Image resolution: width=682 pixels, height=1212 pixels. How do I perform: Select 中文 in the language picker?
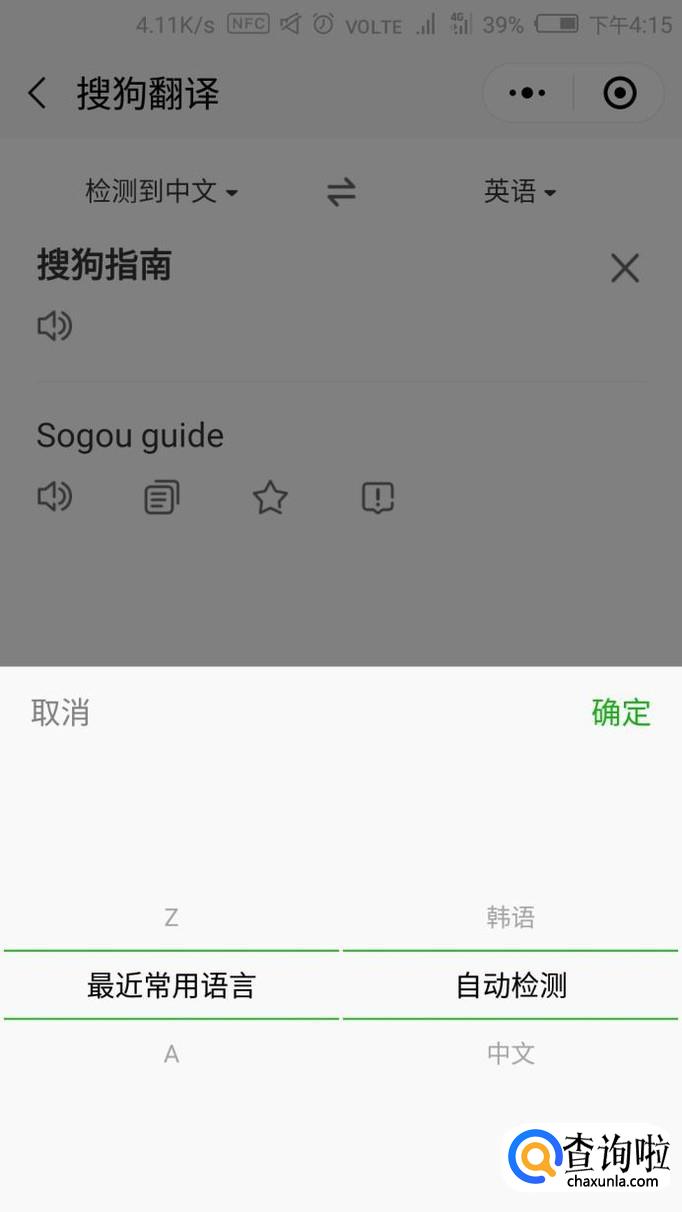[510, 1053]
